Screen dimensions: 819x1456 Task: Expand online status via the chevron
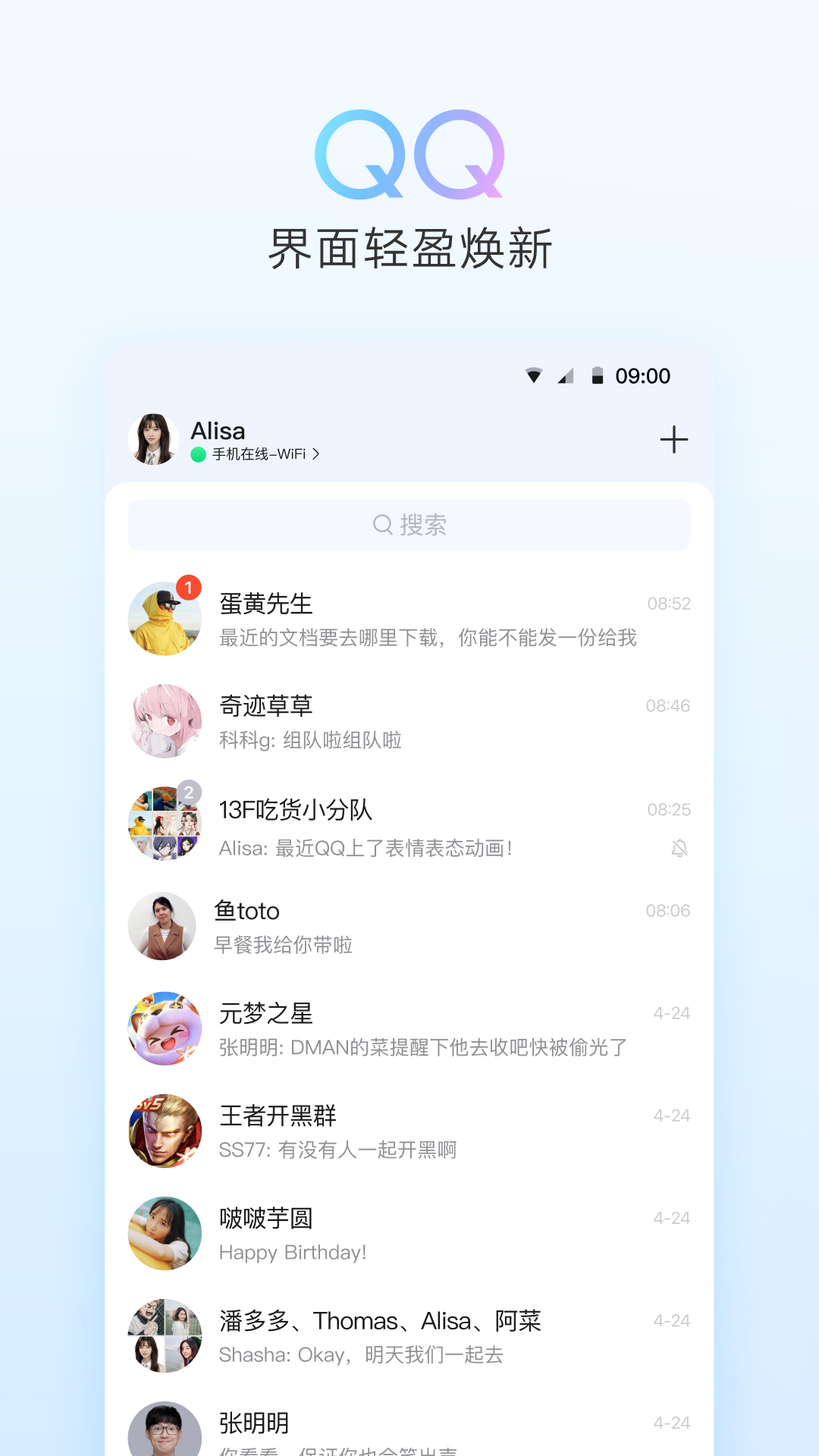(318, 455)
